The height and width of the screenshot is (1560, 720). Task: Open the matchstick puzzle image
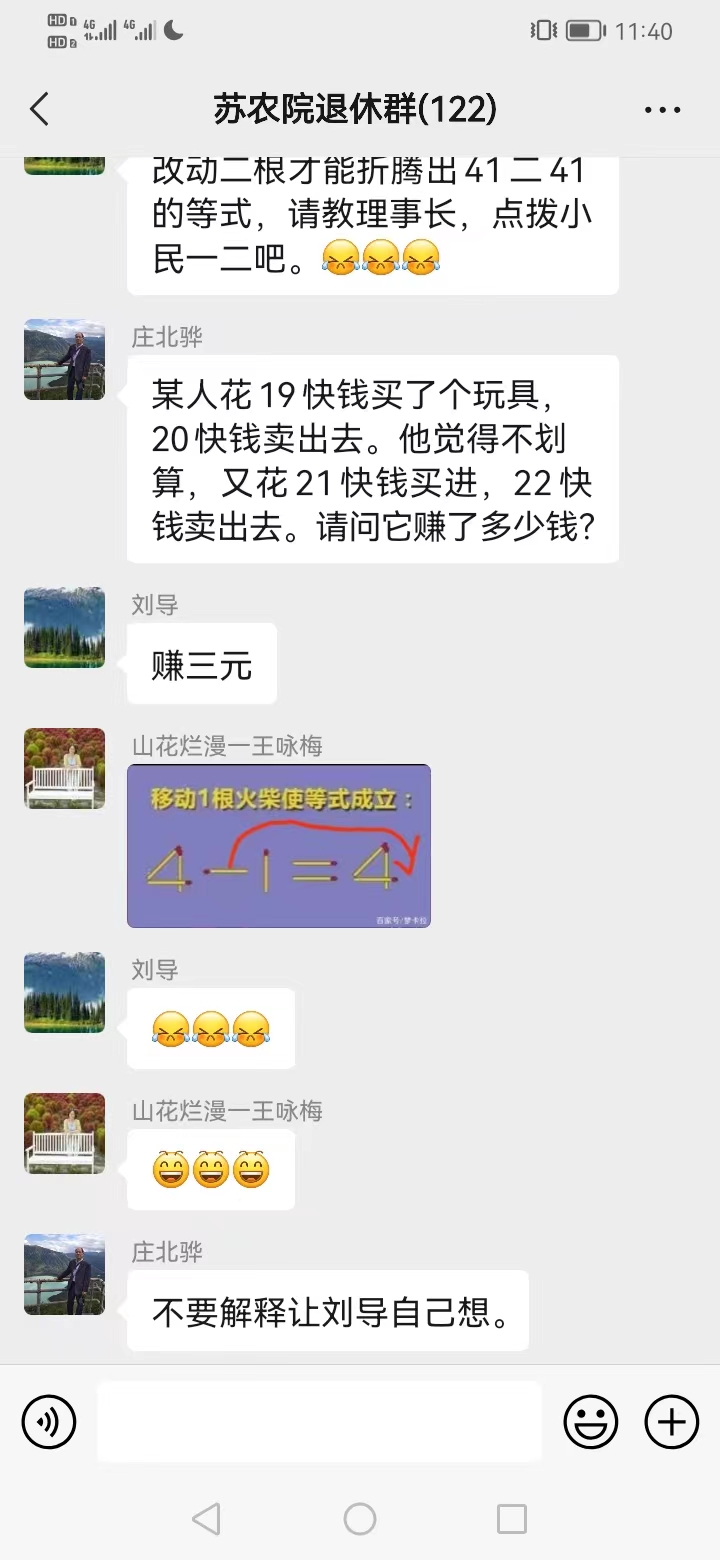(279, 846)
